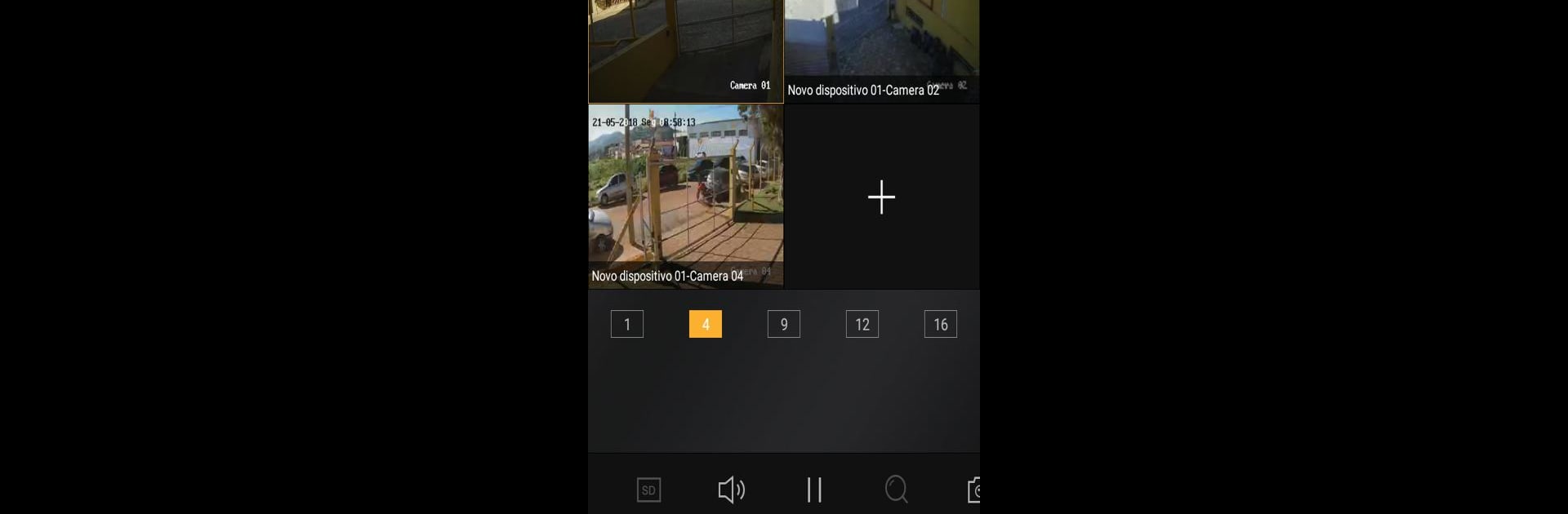Pause the live video streams
The height and width of the screenshot is (514, 1568).
[814, 490]
